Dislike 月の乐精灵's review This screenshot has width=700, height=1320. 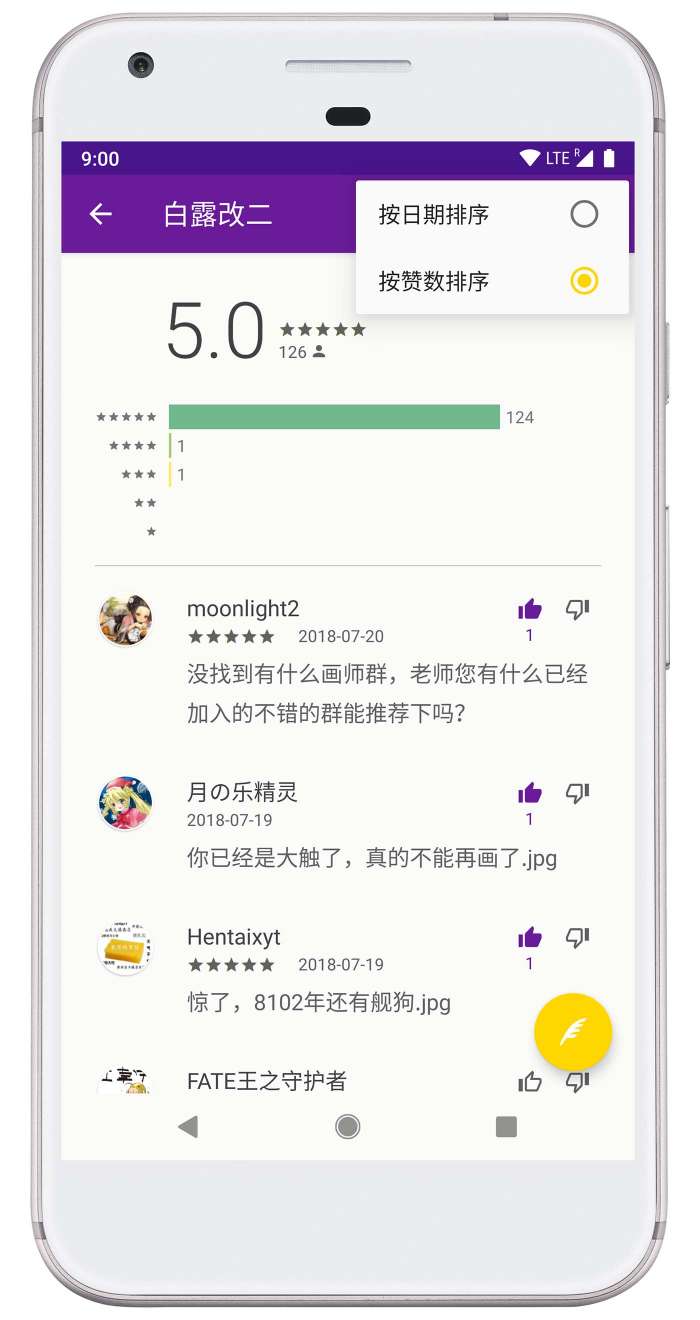(x=577, y=793)
